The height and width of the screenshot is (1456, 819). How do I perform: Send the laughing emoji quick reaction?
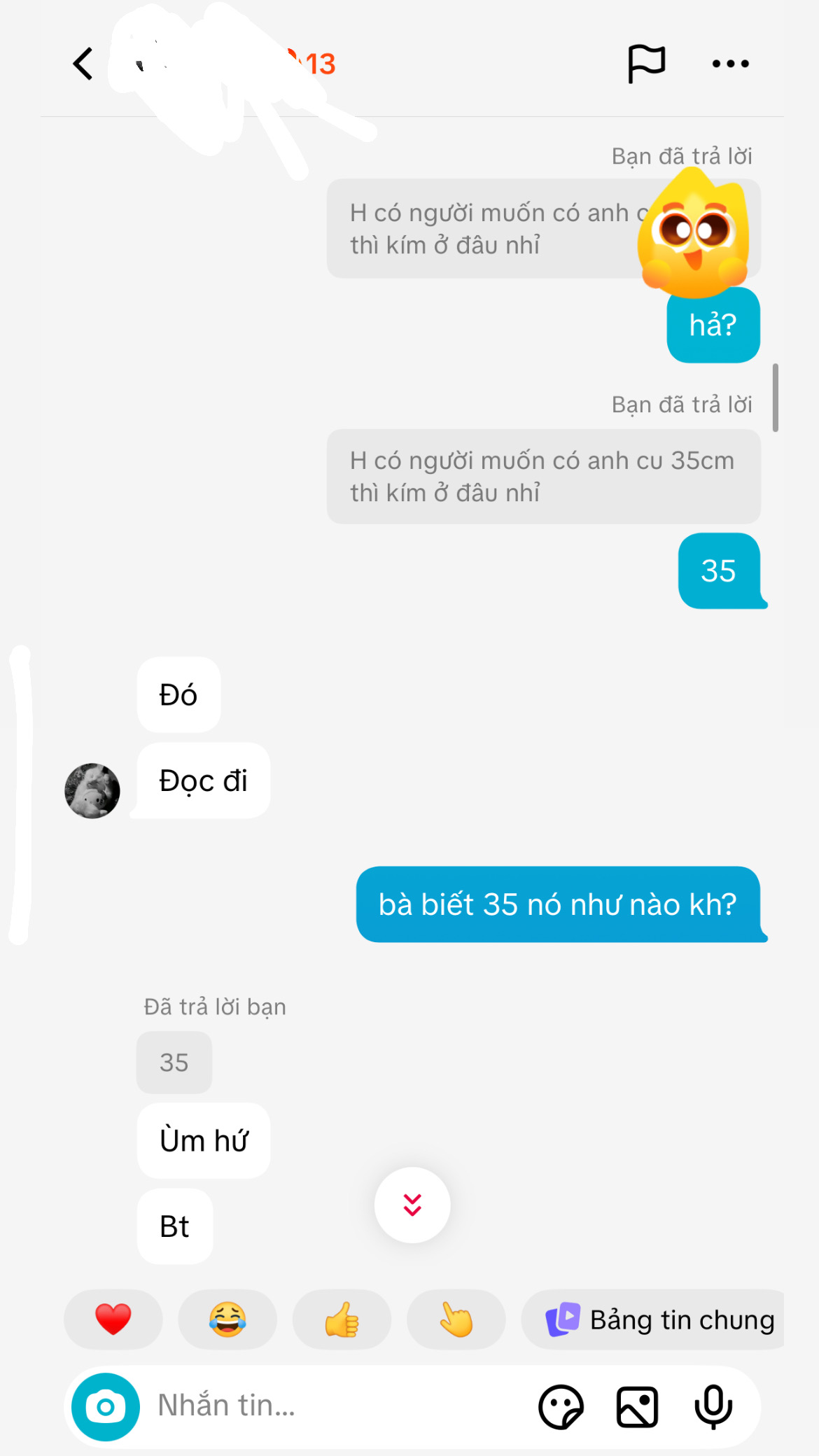coord(227,1319)
